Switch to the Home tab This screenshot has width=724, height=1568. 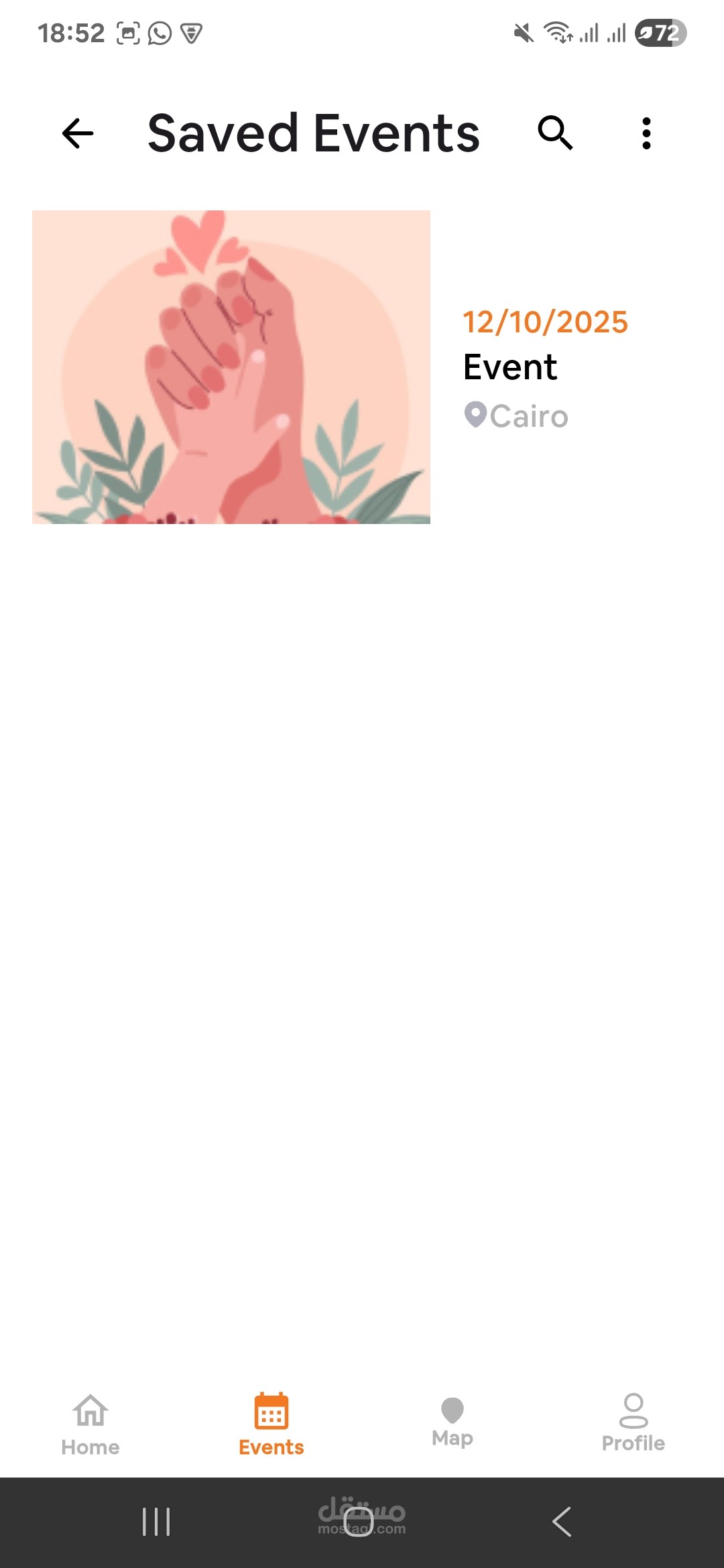click(x=90, y=1425)
